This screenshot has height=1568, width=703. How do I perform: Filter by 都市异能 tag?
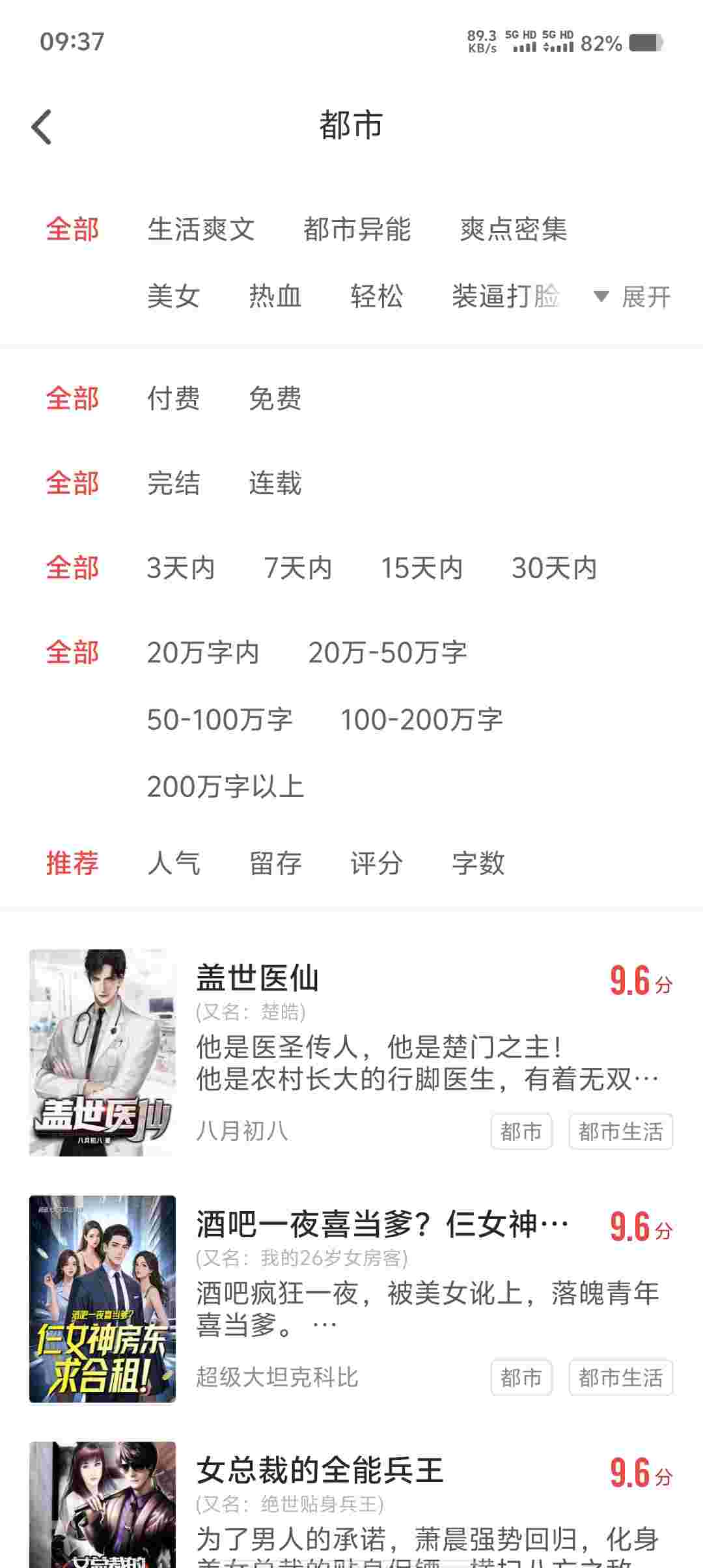(357, 229)
